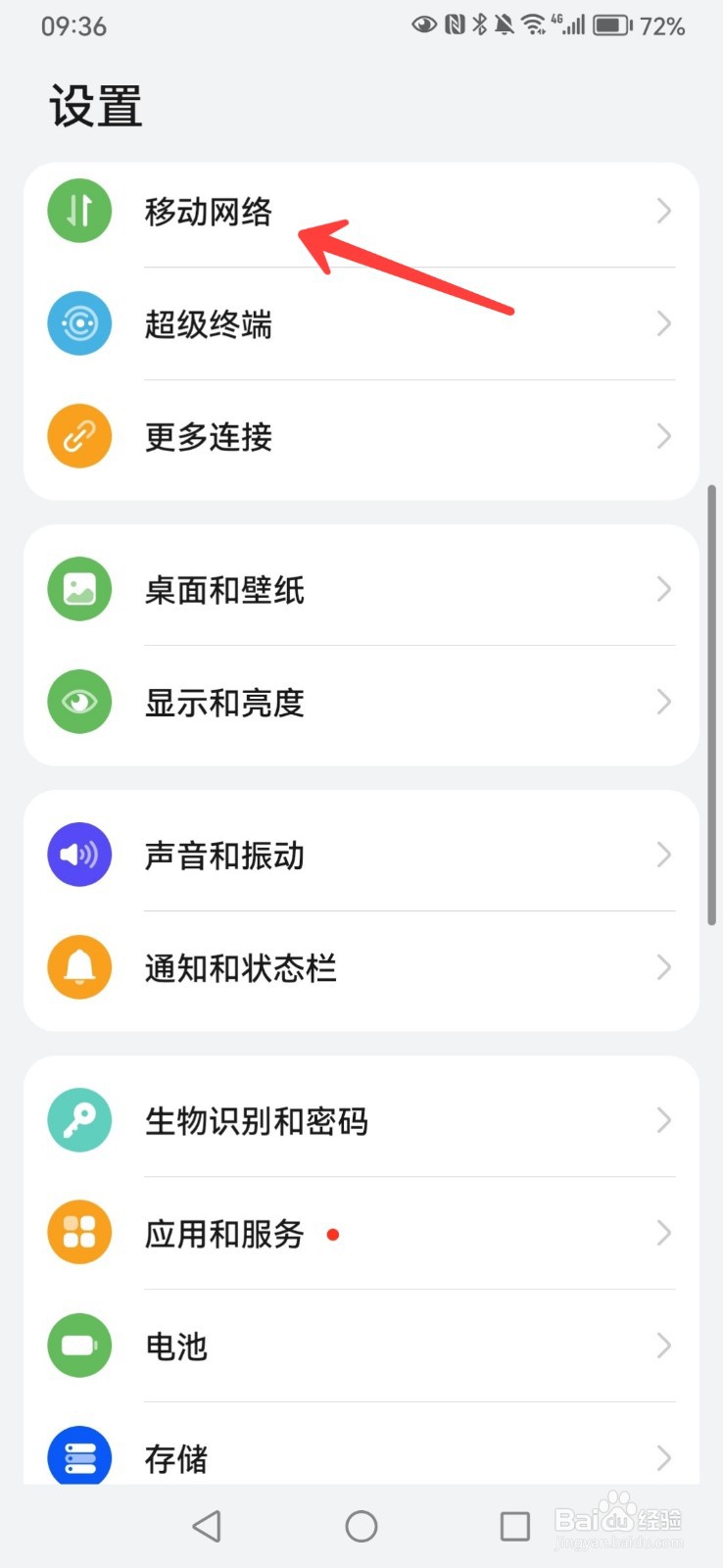Open the 移动网络 (Mobile Network) icon
Screen dimensions: 723x1568
[x=79, y=211]
